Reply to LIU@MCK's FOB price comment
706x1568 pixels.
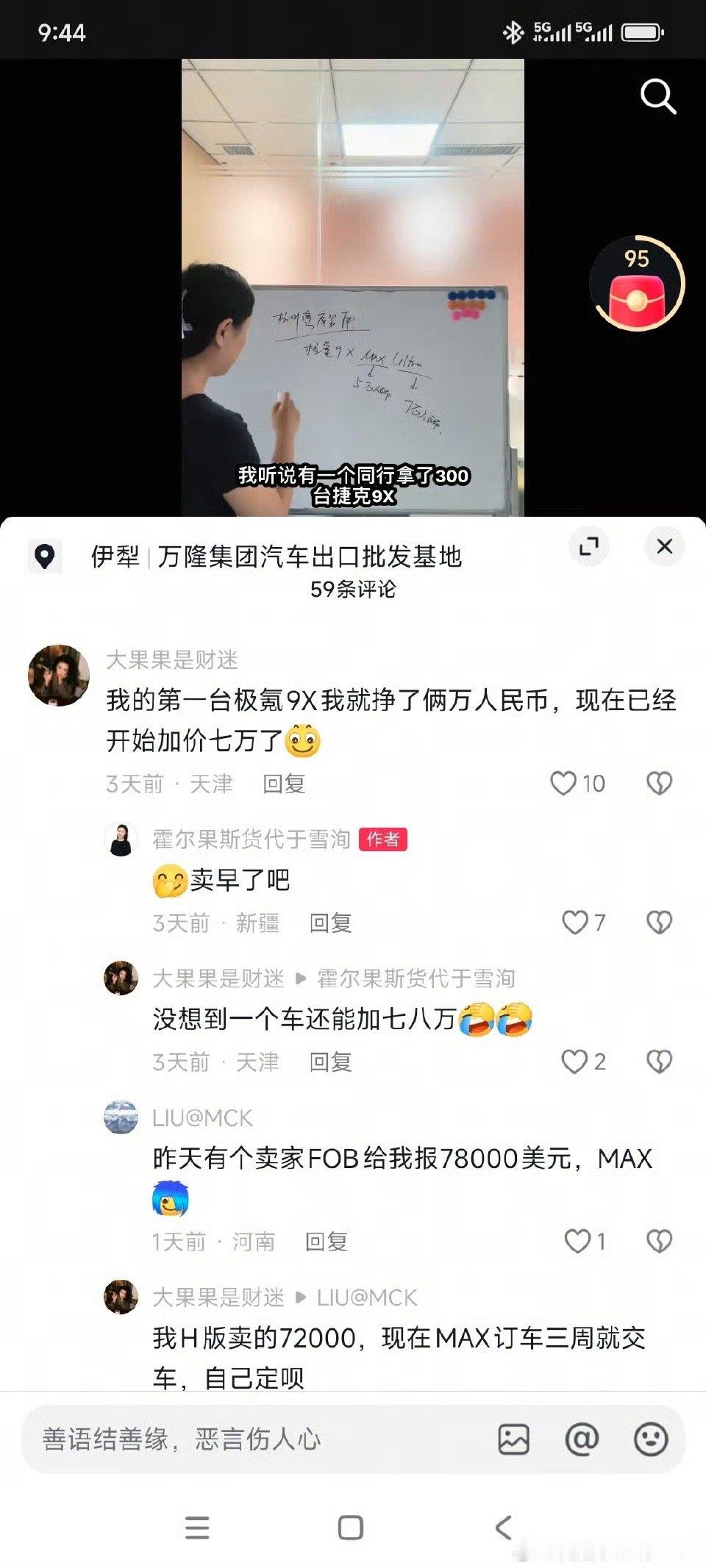[329, 1242]
